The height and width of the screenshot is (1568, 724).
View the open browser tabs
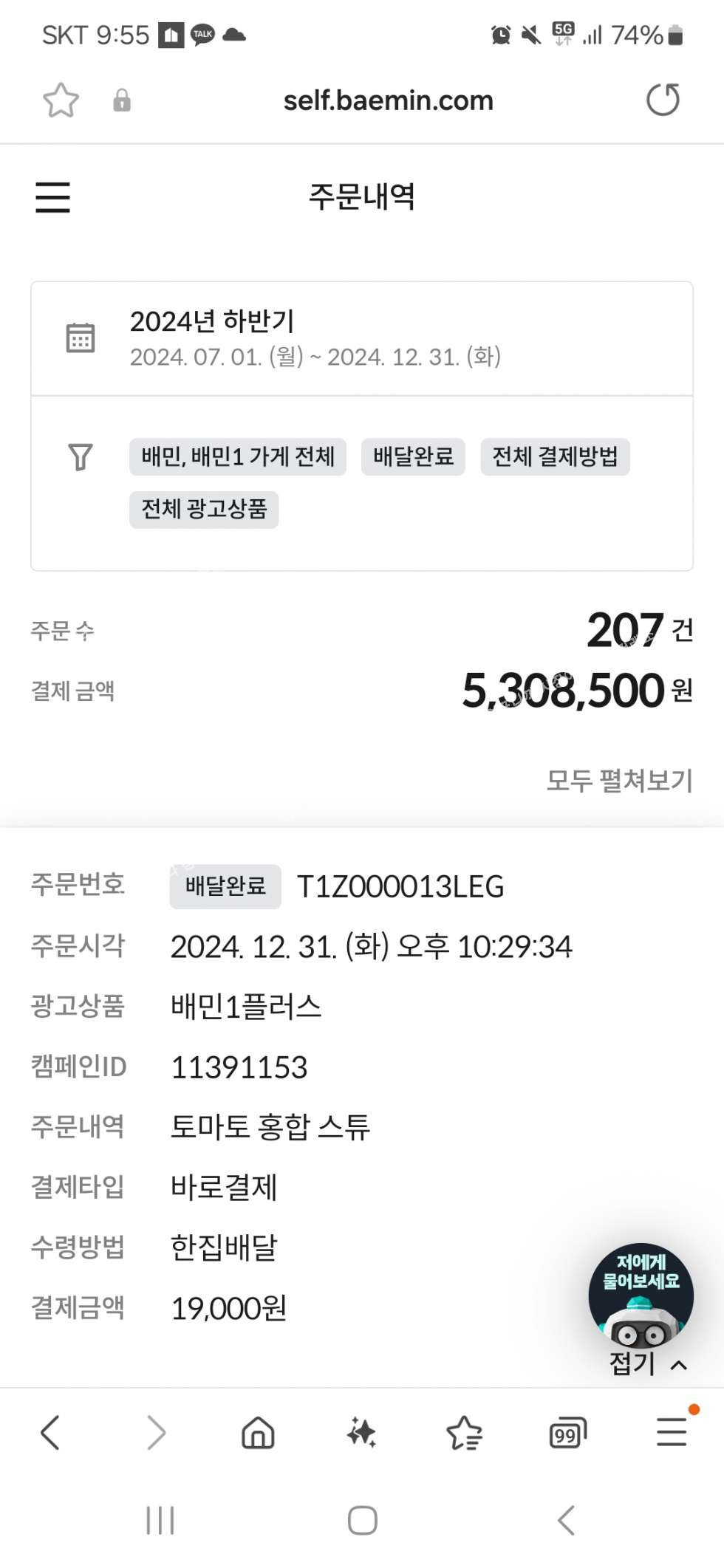[x=567, y=1433]
